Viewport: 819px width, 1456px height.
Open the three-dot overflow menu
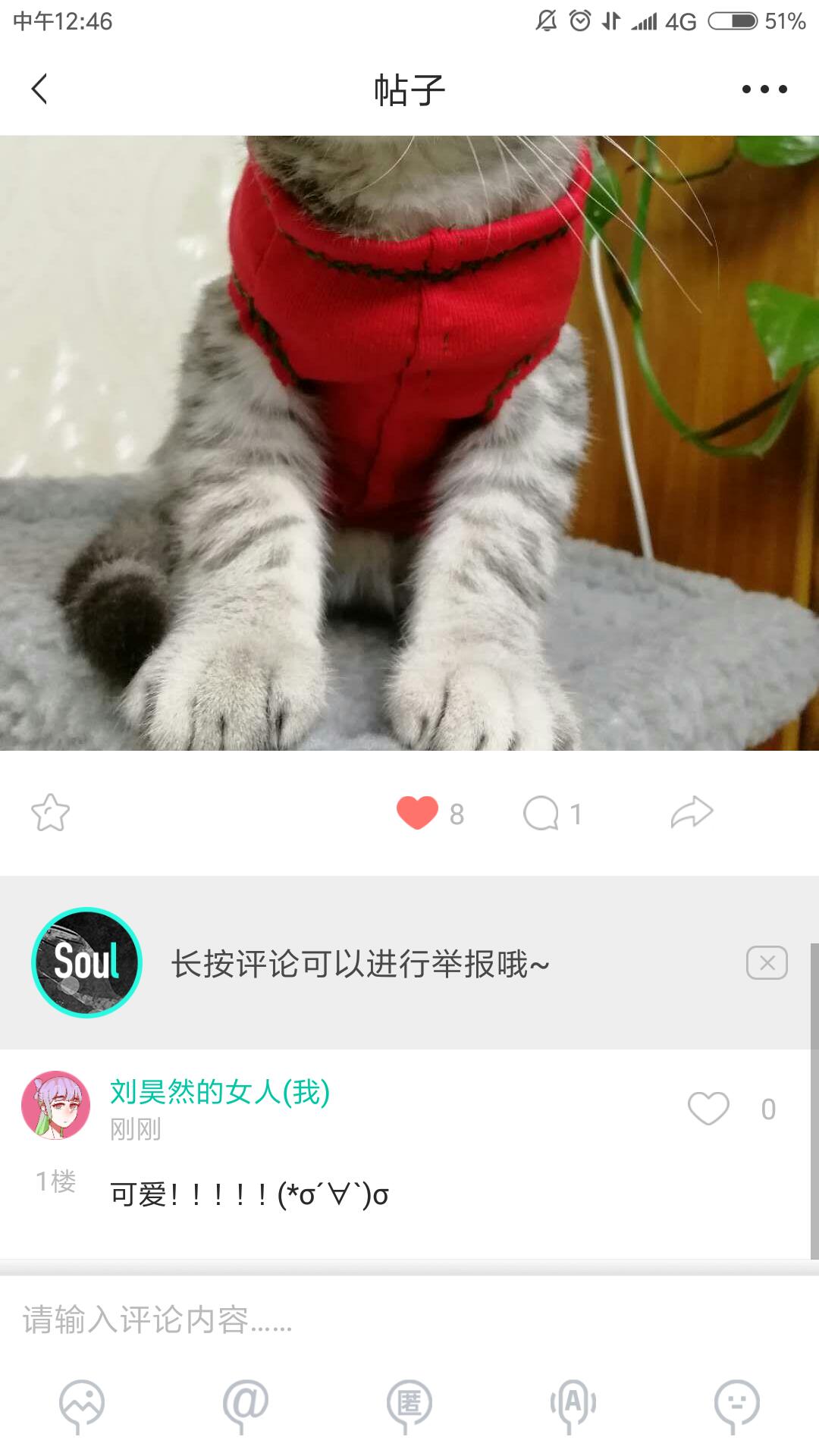[764, 89]
